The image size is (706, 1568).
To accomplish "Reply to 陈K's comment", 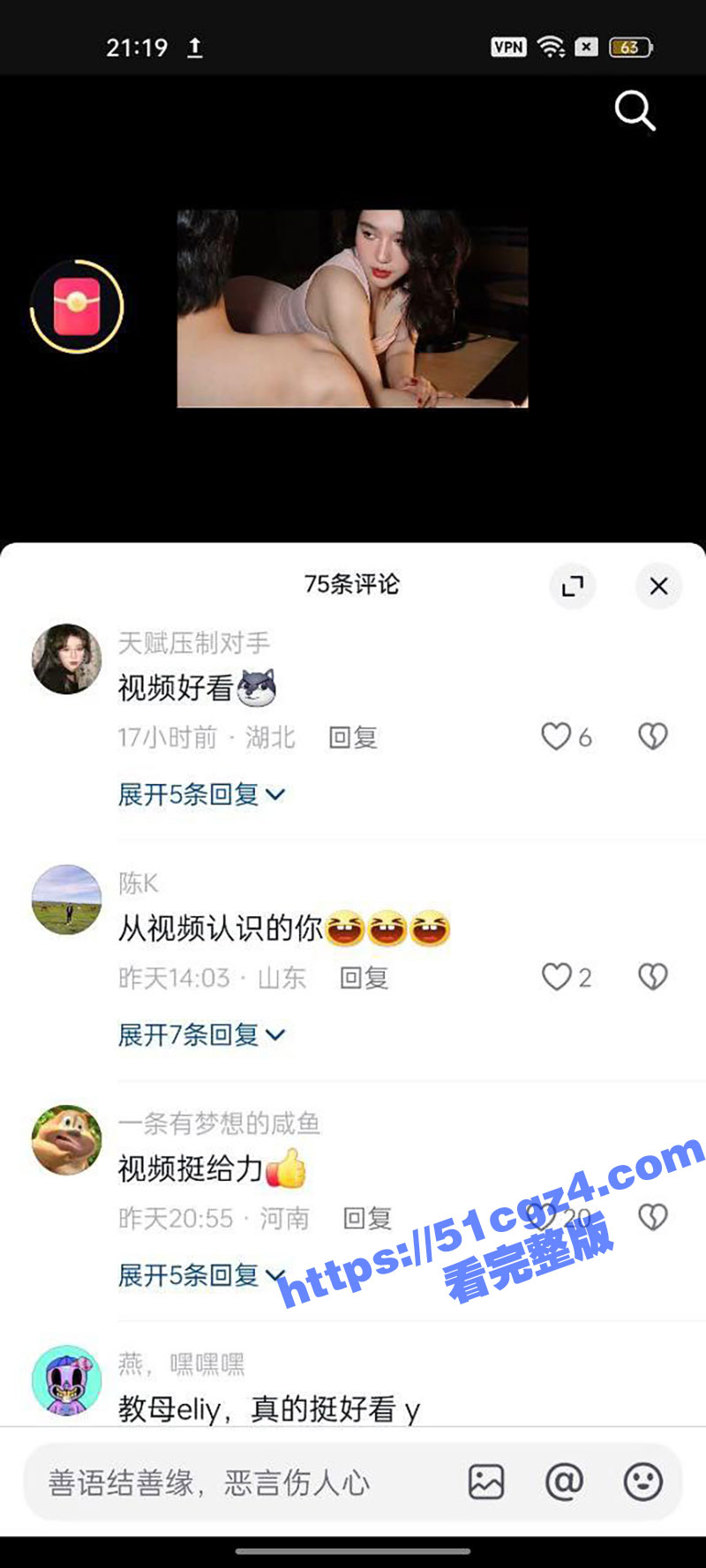I will [x=364, y=978].
